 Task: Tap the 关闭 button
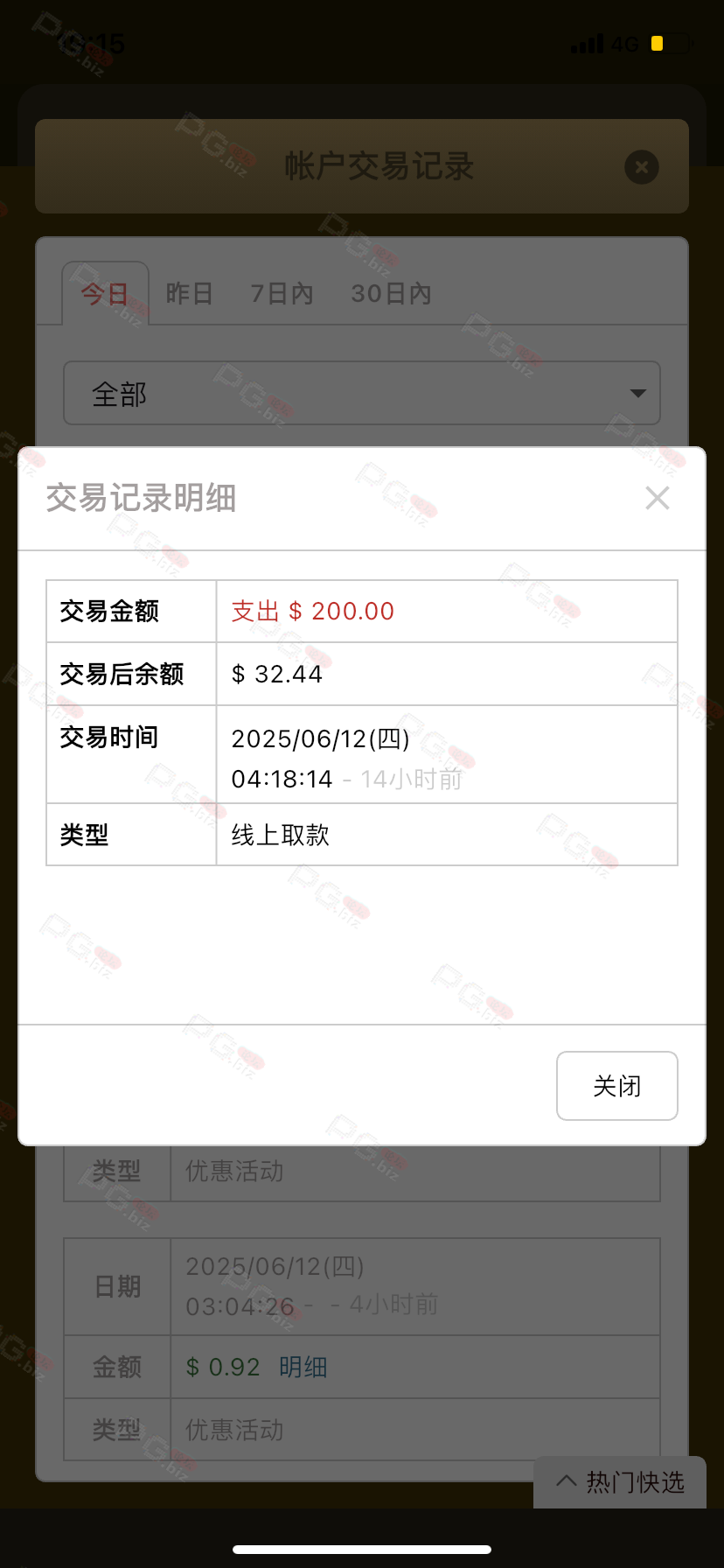(x=617, y=1086)
